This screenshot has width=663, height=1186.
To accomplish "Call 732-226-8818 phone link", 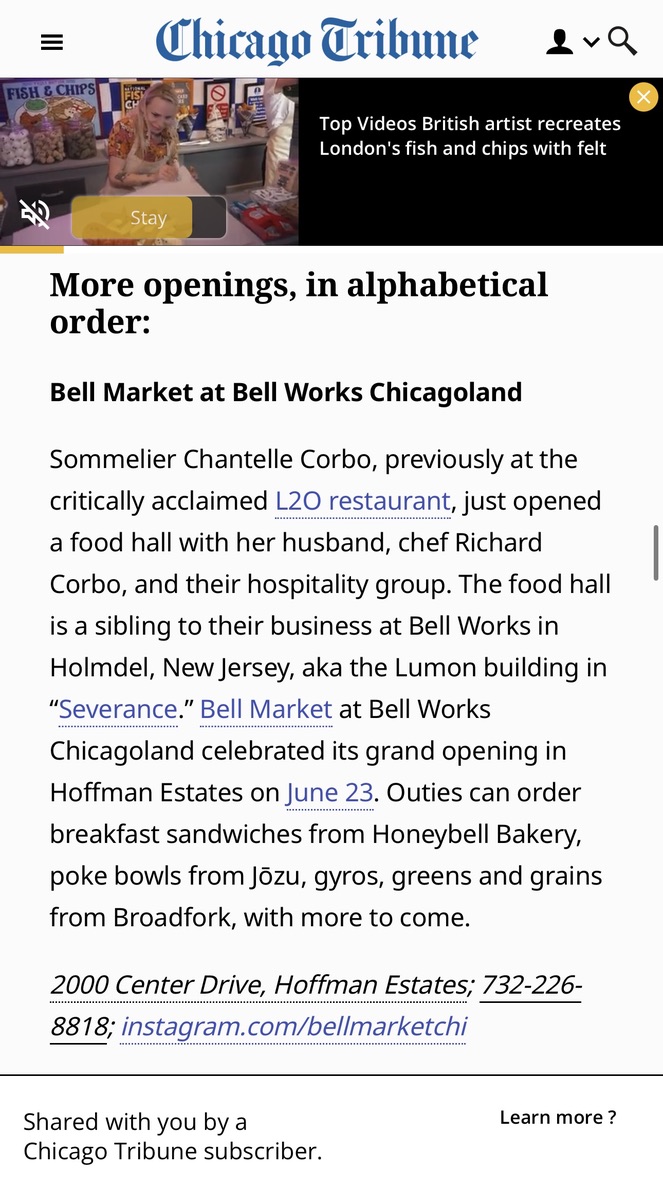I will [531, 985].
